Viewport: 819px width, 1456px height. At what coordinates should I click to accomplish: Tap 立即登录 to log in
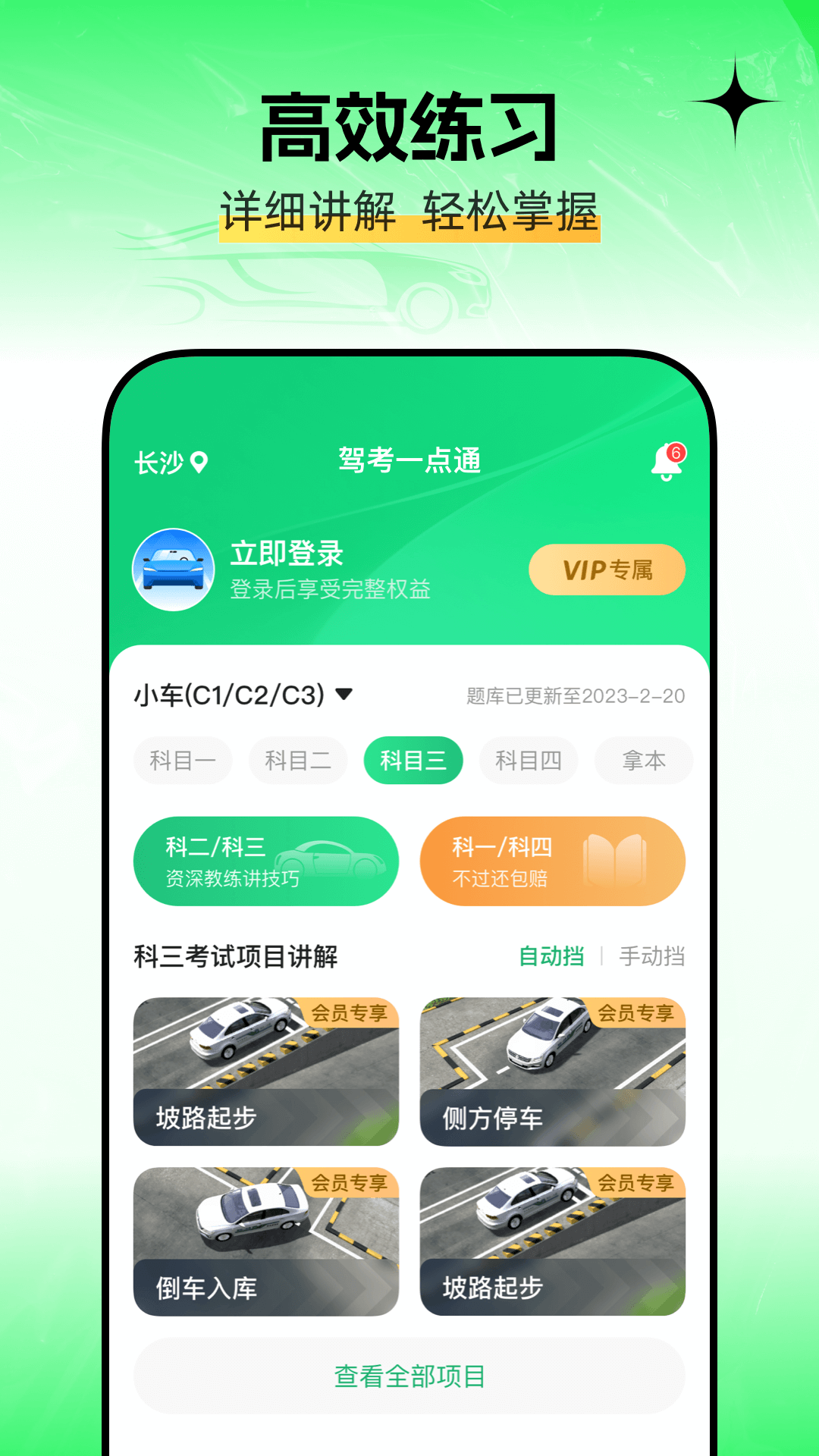(287, 555)
